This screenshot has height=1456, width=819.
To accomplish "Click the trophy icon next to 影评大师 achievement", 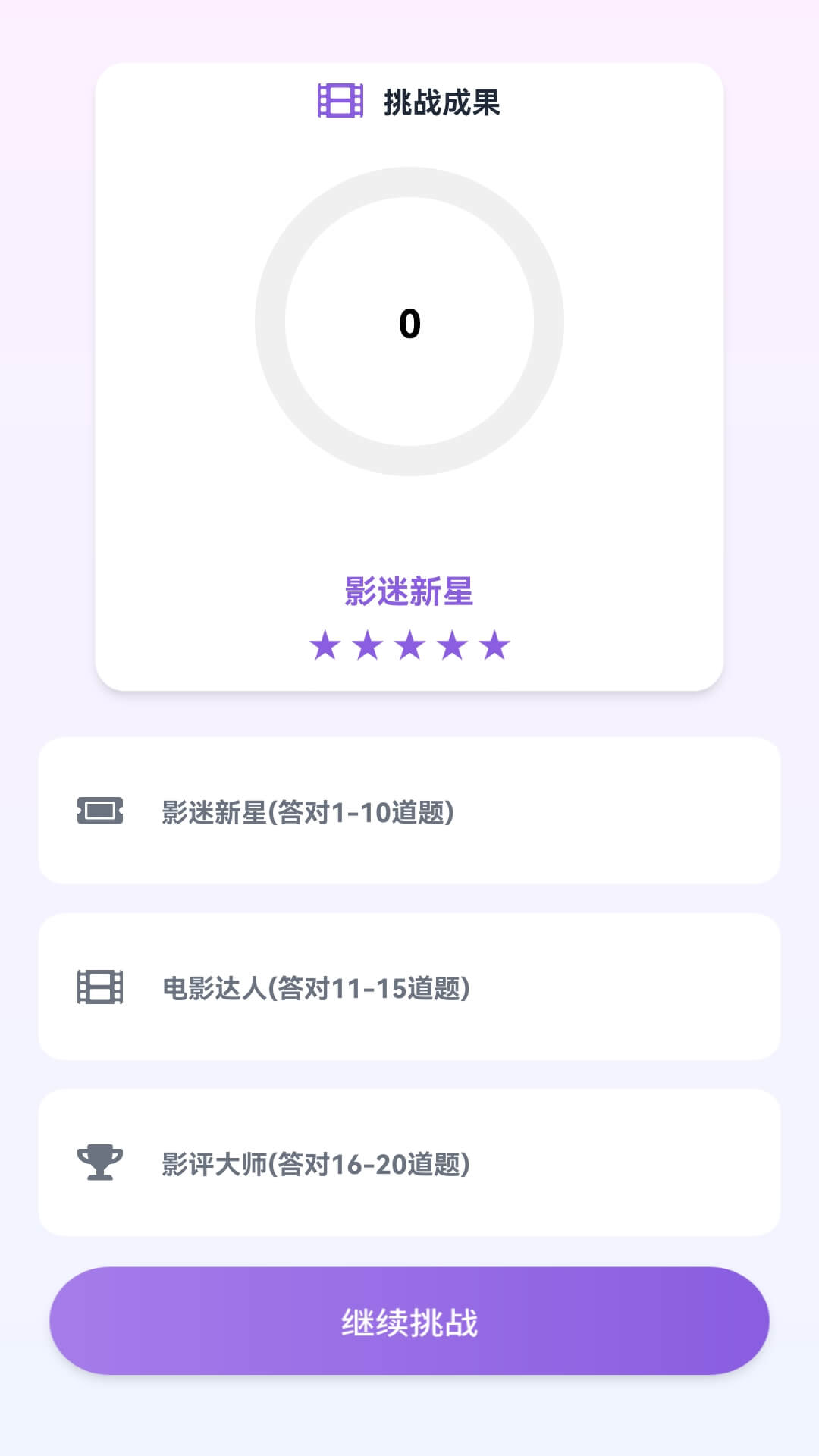I will click(x=101, y=1160).
